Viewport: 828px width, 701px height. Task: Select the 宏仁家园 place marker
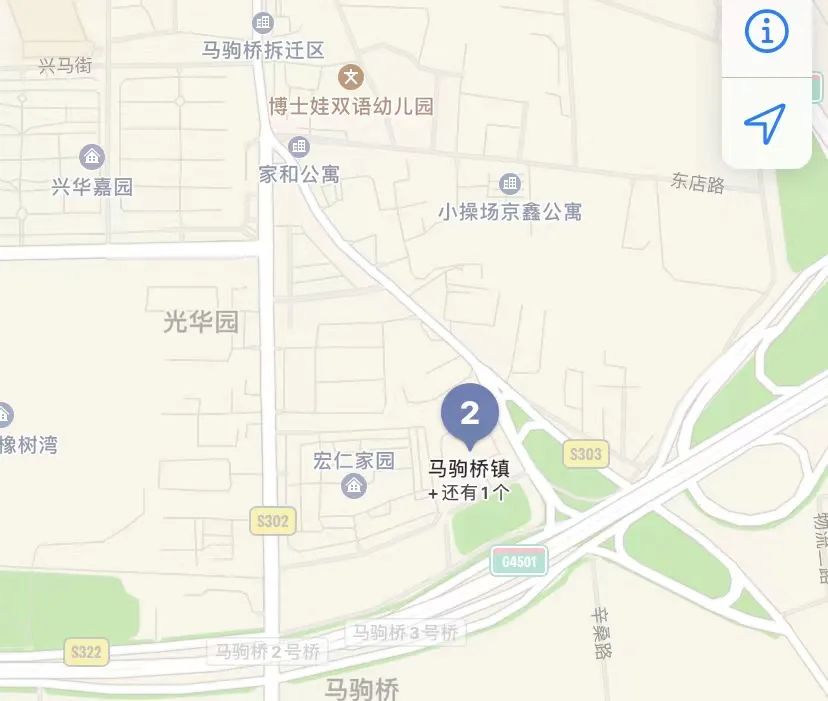click(x=353, y=486)
